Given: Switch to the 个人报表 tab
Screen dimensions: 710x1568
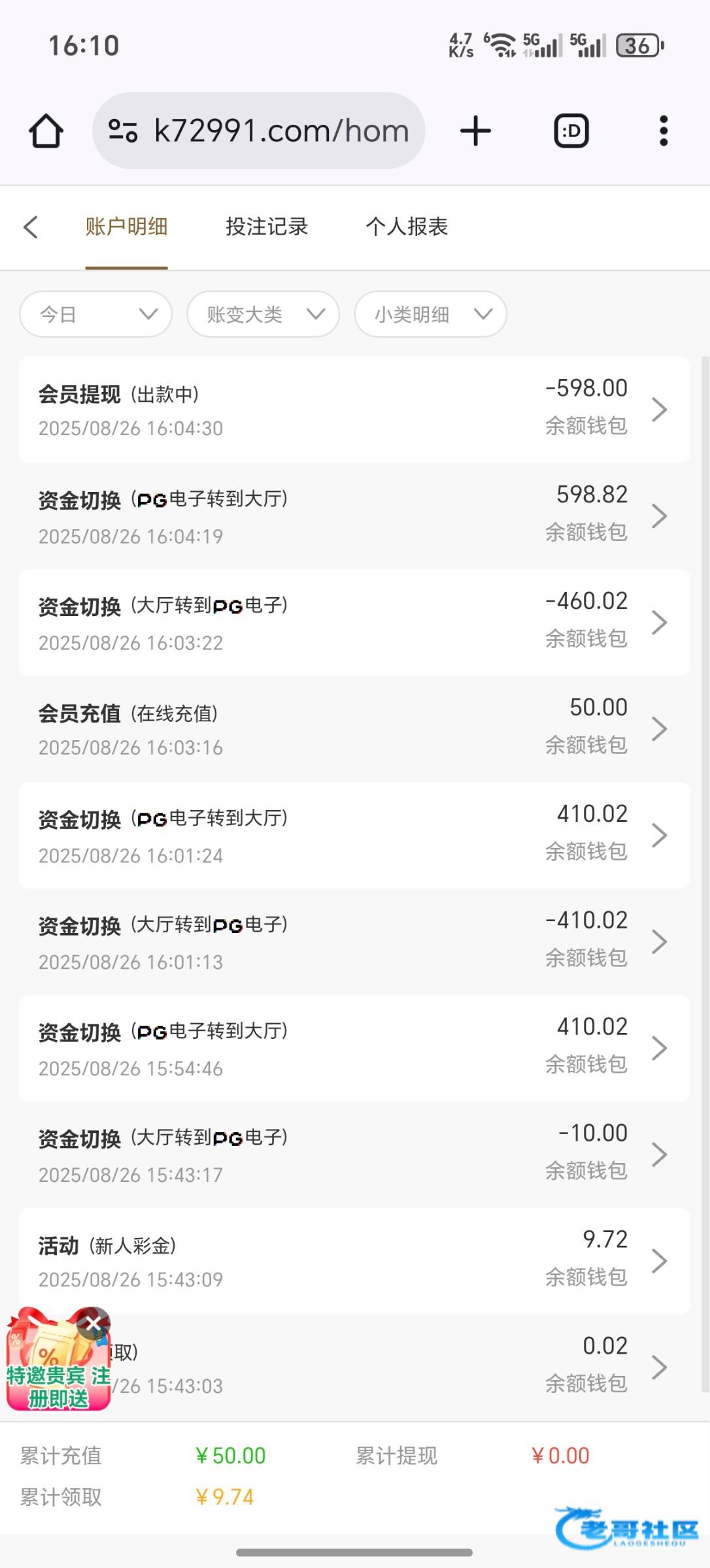Looking at the screenshot, I should (407, 227).
